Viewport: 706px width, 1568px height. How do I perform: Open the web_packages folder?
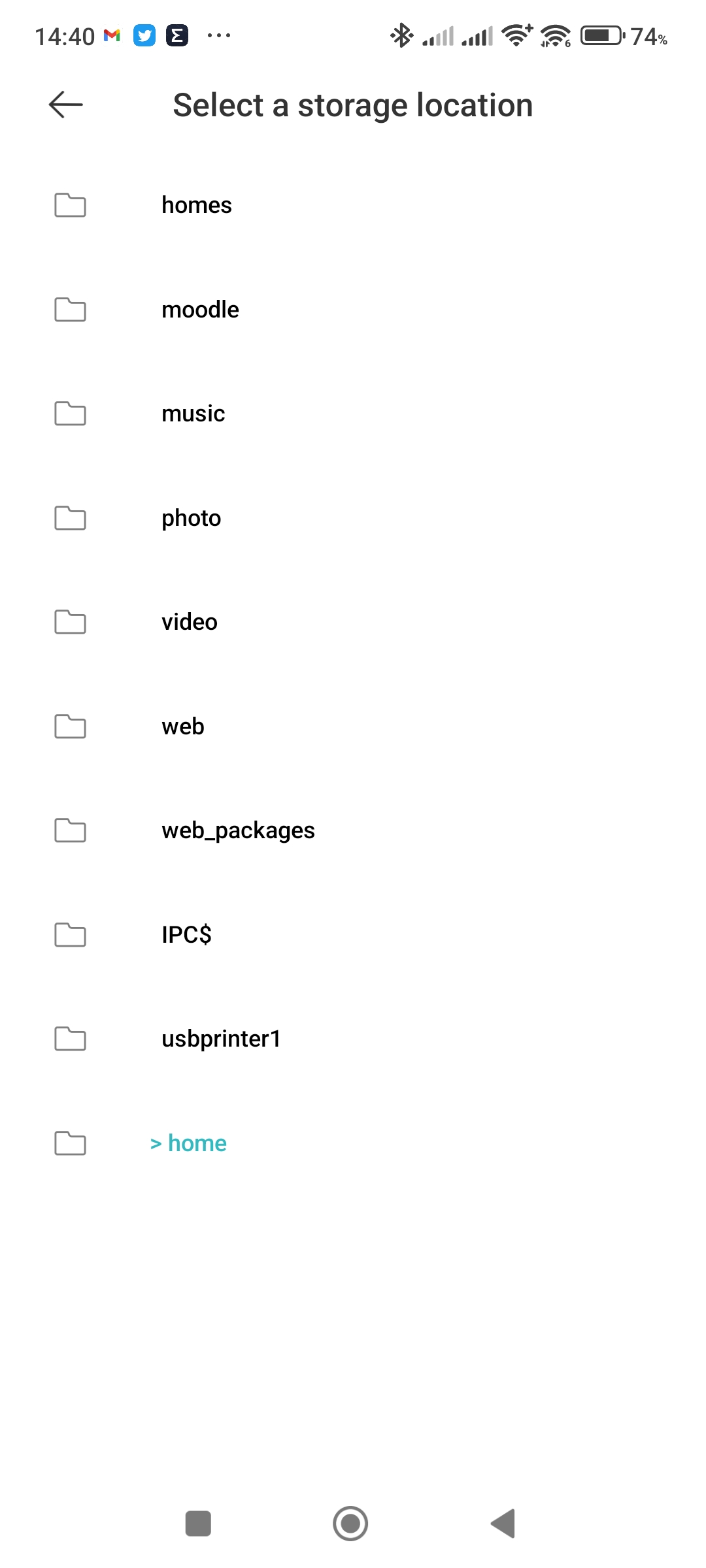pyautogui.click(x=238, y=830)
